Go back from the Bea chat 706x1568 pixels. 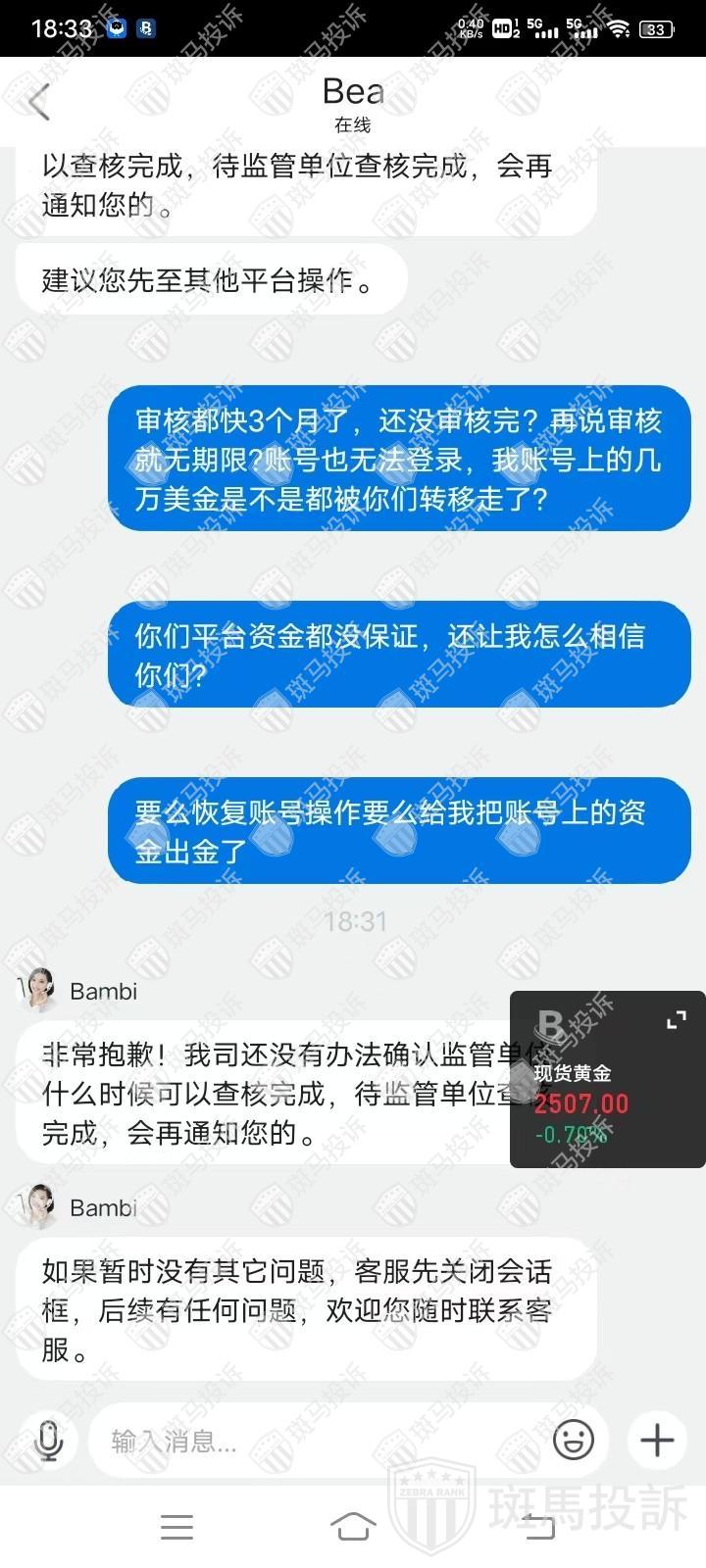(39, 102)
